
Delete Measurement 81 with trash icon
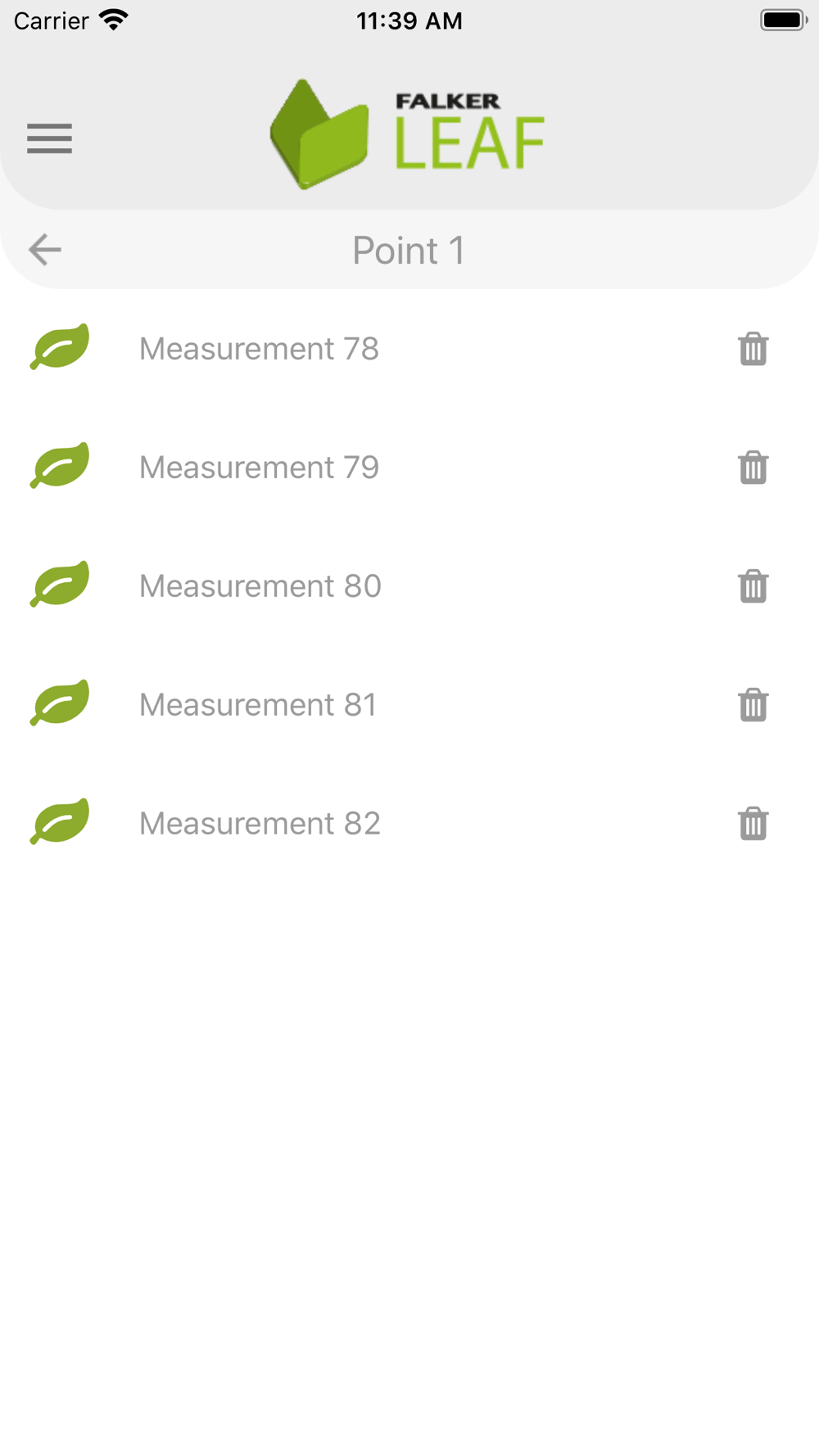(x=753, y=705)
